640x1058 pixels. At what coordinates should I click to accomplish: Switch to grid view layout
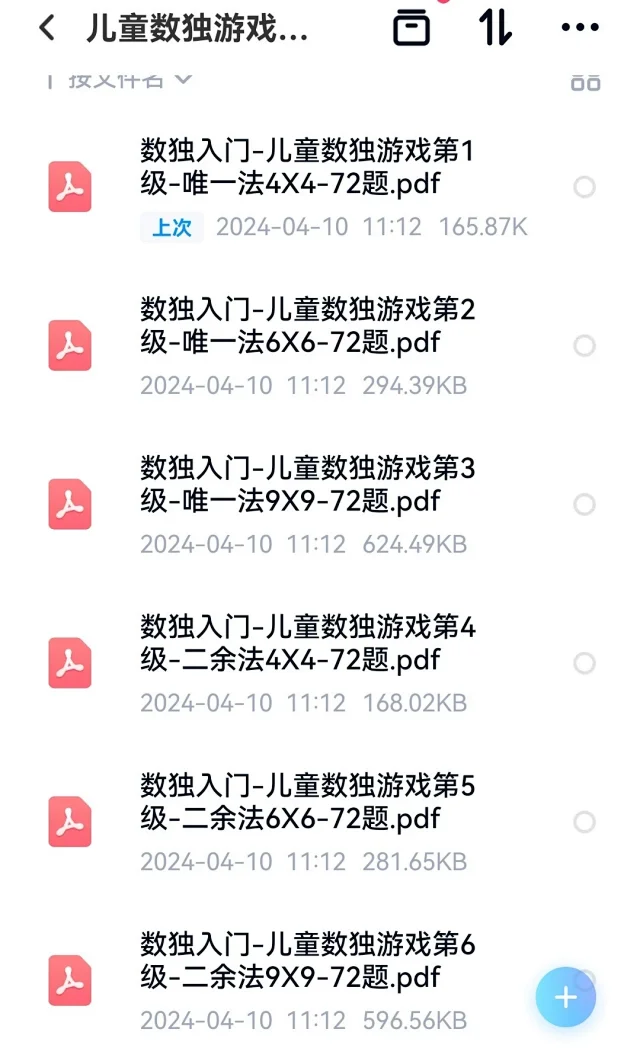click(x=585, y=82)
